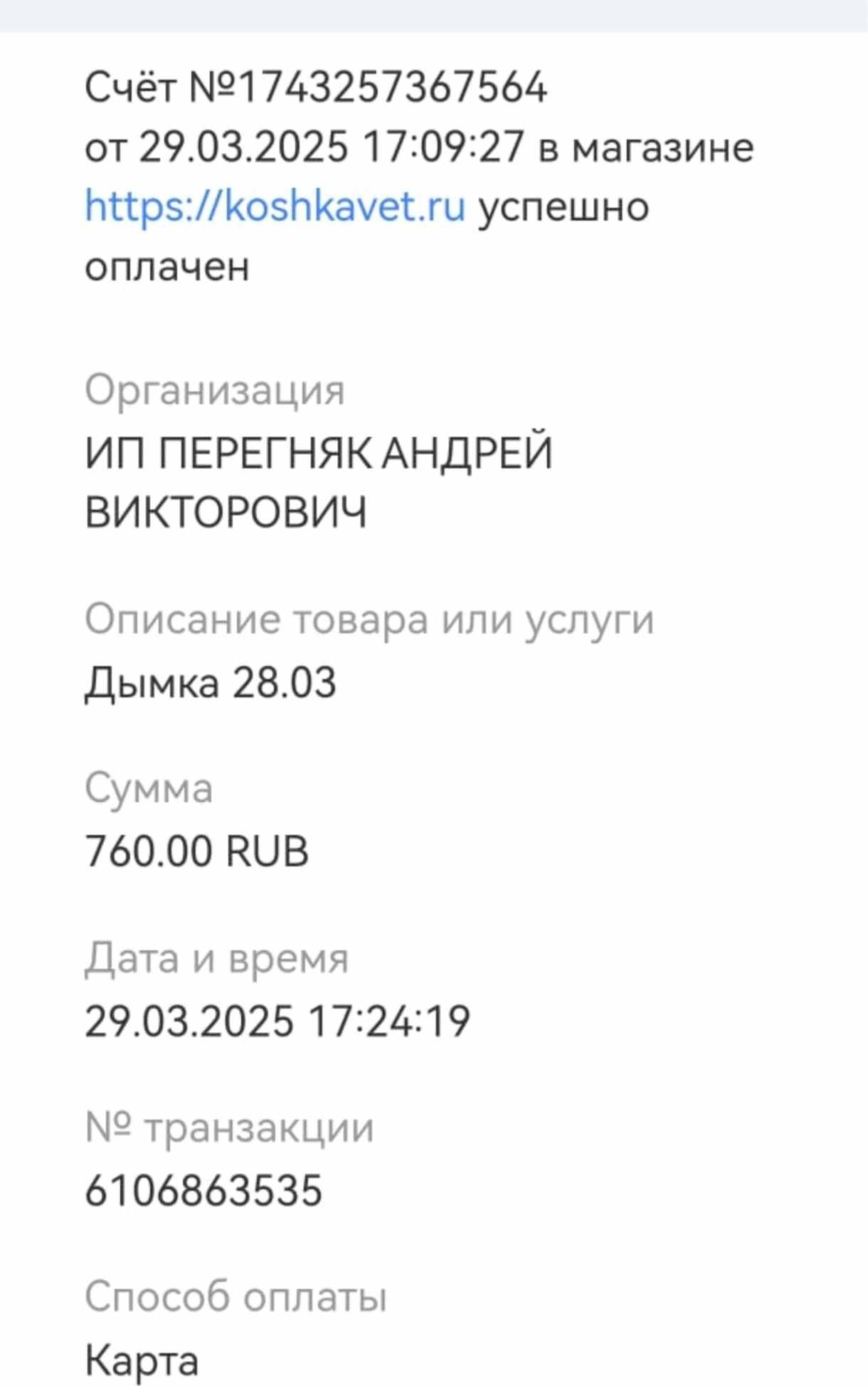This screenshot has height=1386, width=868.
Task: Open the koshkavet.ru store link
Action: [x=275, y=207]
